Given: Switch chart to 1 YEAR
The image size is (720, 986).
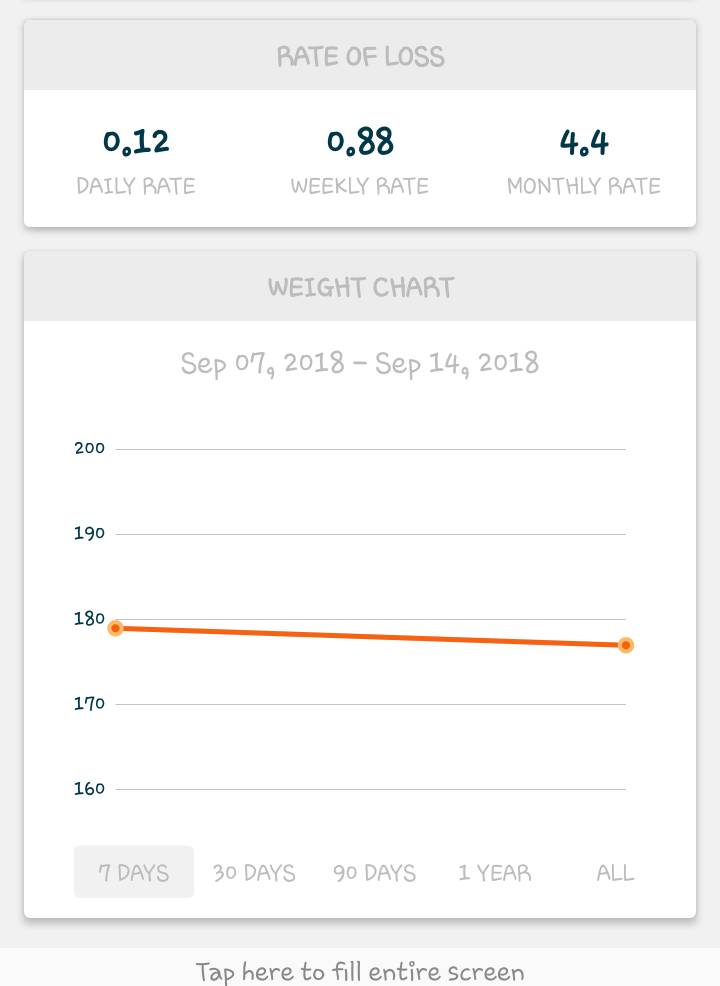Looking at the screenshot, I should pos(494,872).
